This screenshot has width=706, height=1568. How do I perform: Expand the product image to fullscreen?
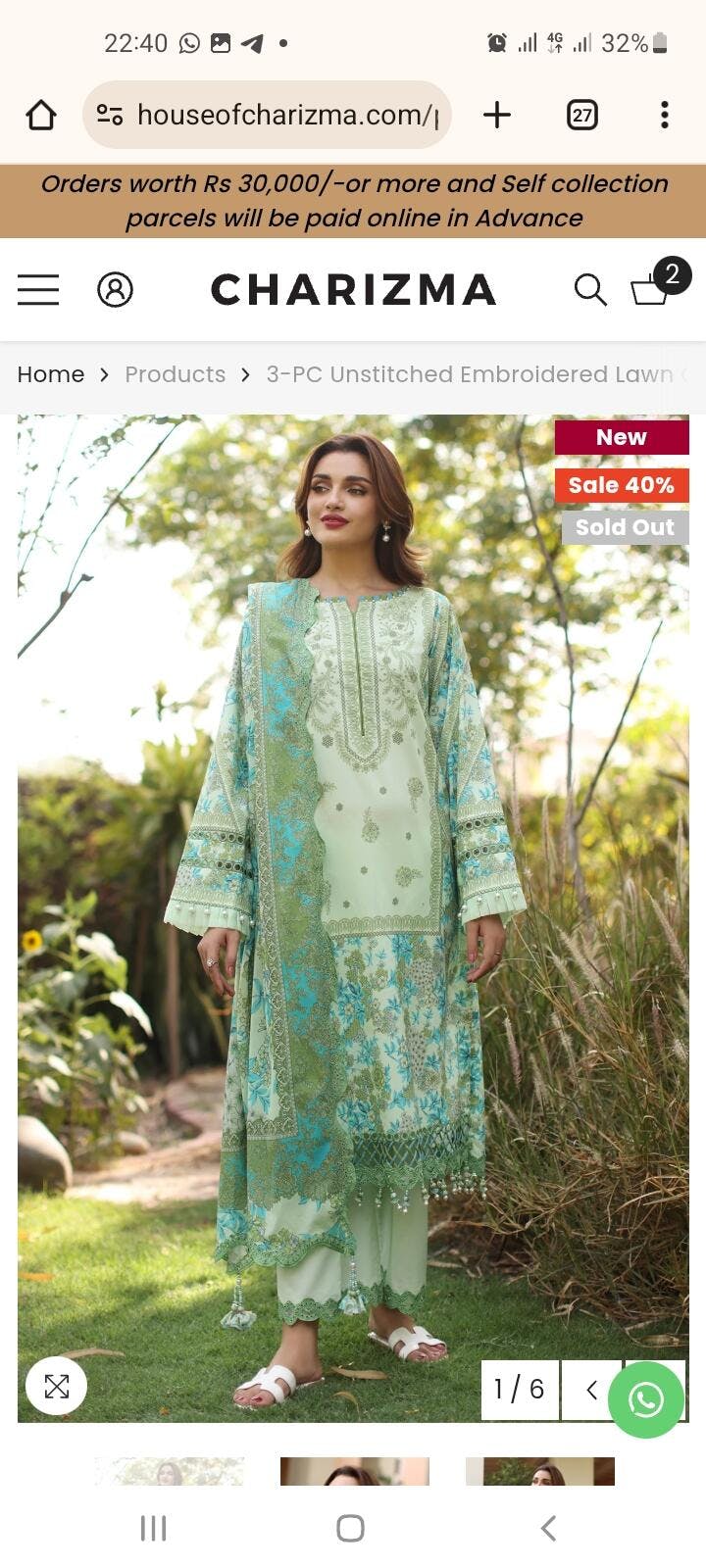coord(57,1386)
